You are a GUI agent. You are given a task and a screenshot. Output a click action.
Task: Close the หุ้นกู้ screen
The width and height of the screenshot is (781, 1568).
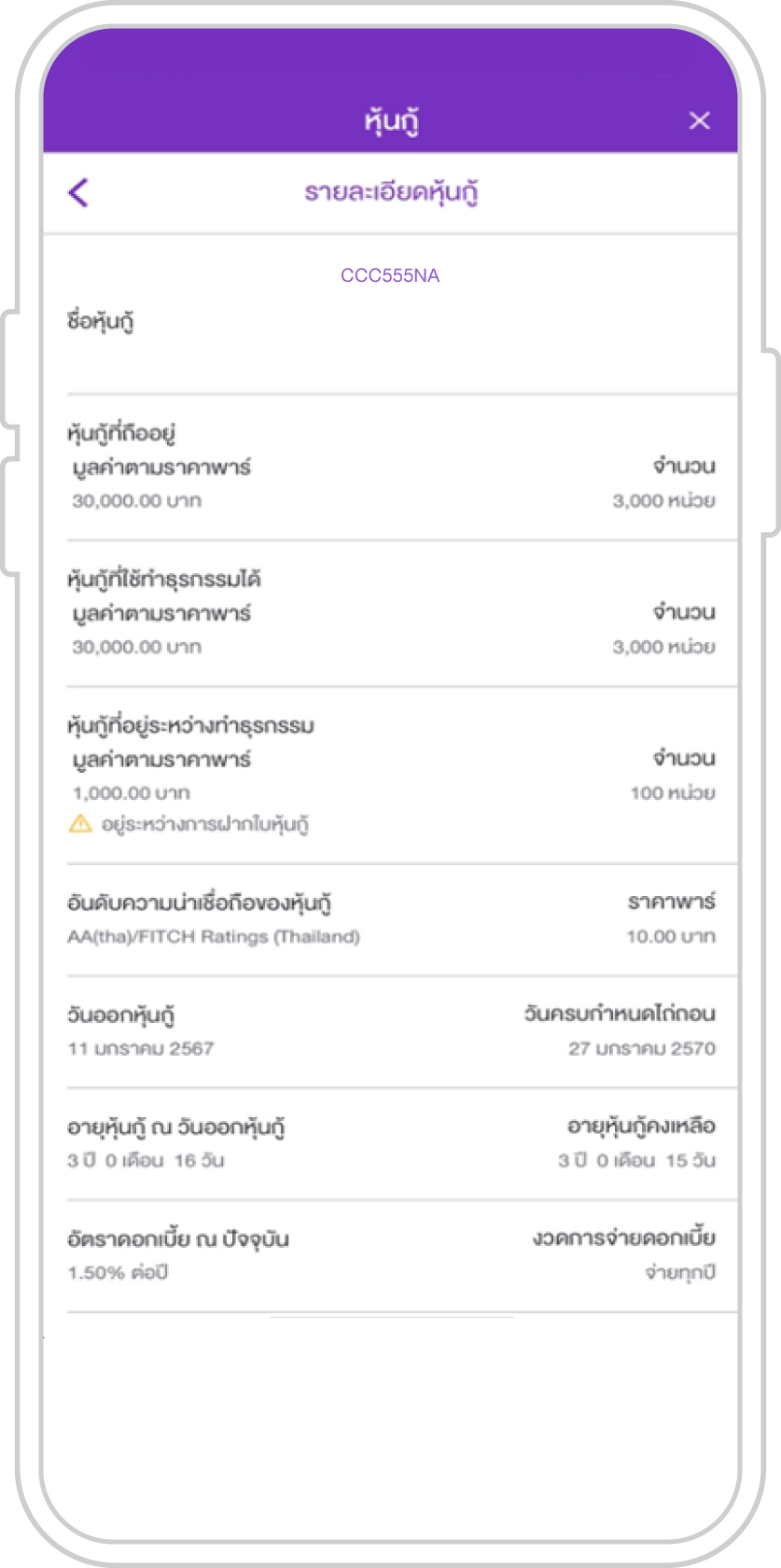click(699, 120)
